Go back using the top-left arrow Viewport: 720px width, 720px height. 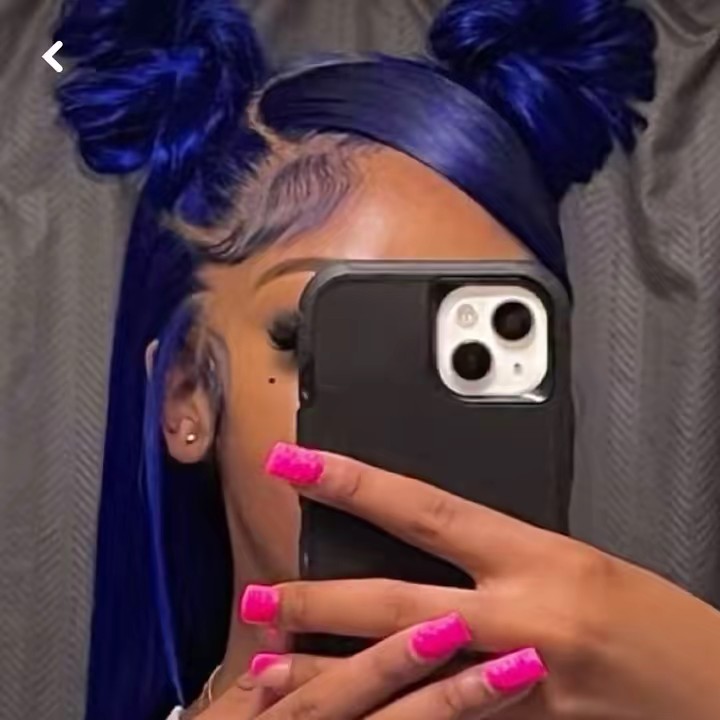point(52,57)
